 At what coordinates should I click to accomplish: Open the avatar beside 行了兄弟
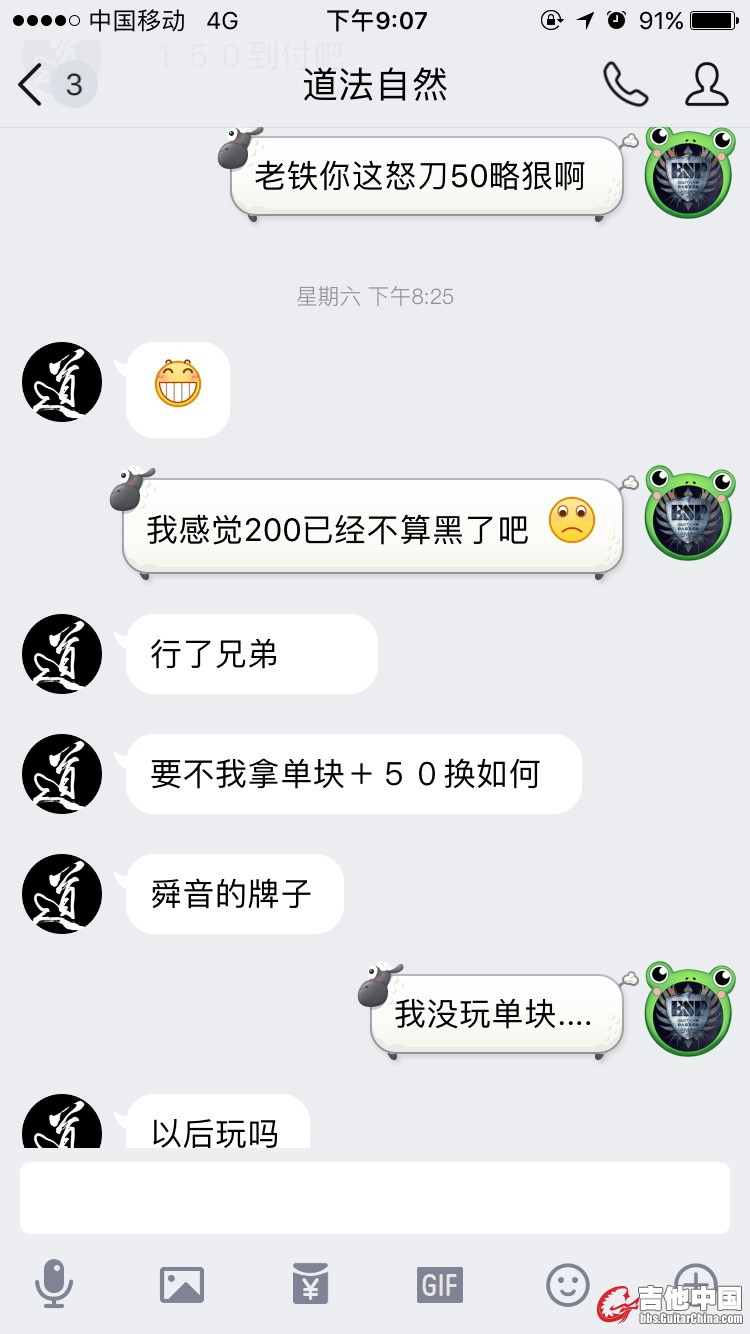62,654
